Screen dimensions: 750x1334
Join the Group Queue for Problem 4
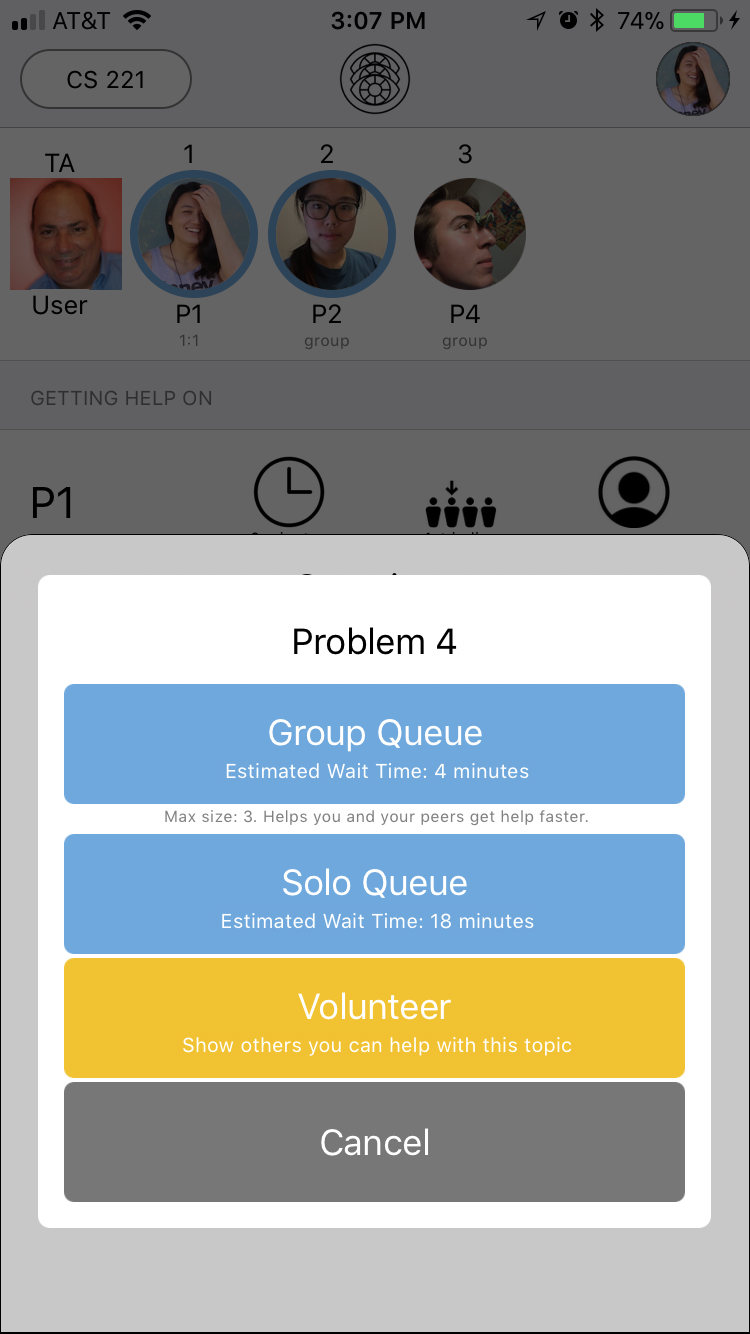[x=374, y=744]
